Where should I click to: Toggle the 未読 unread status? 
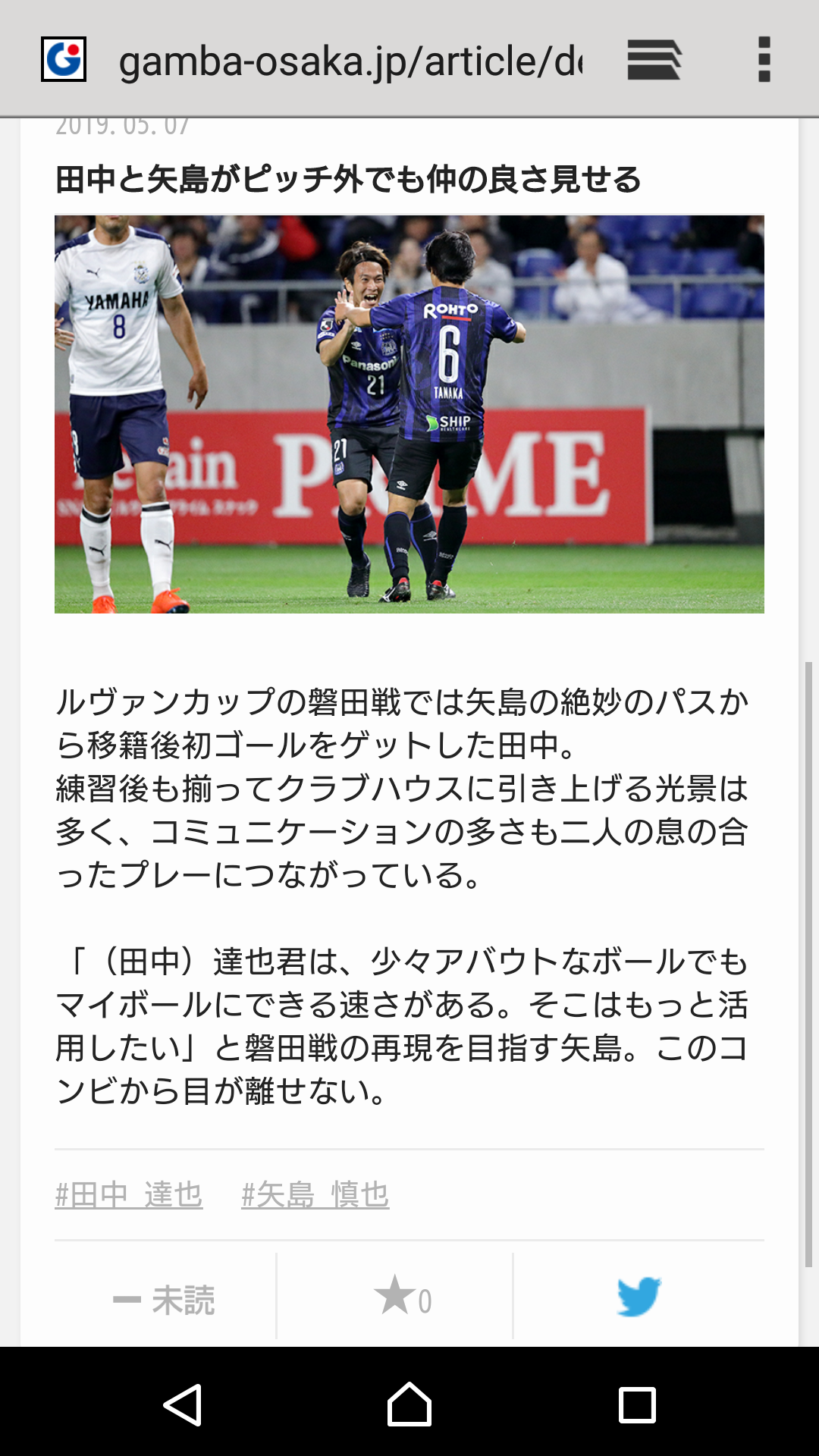pyautogui.click(x=165, y=1300)
